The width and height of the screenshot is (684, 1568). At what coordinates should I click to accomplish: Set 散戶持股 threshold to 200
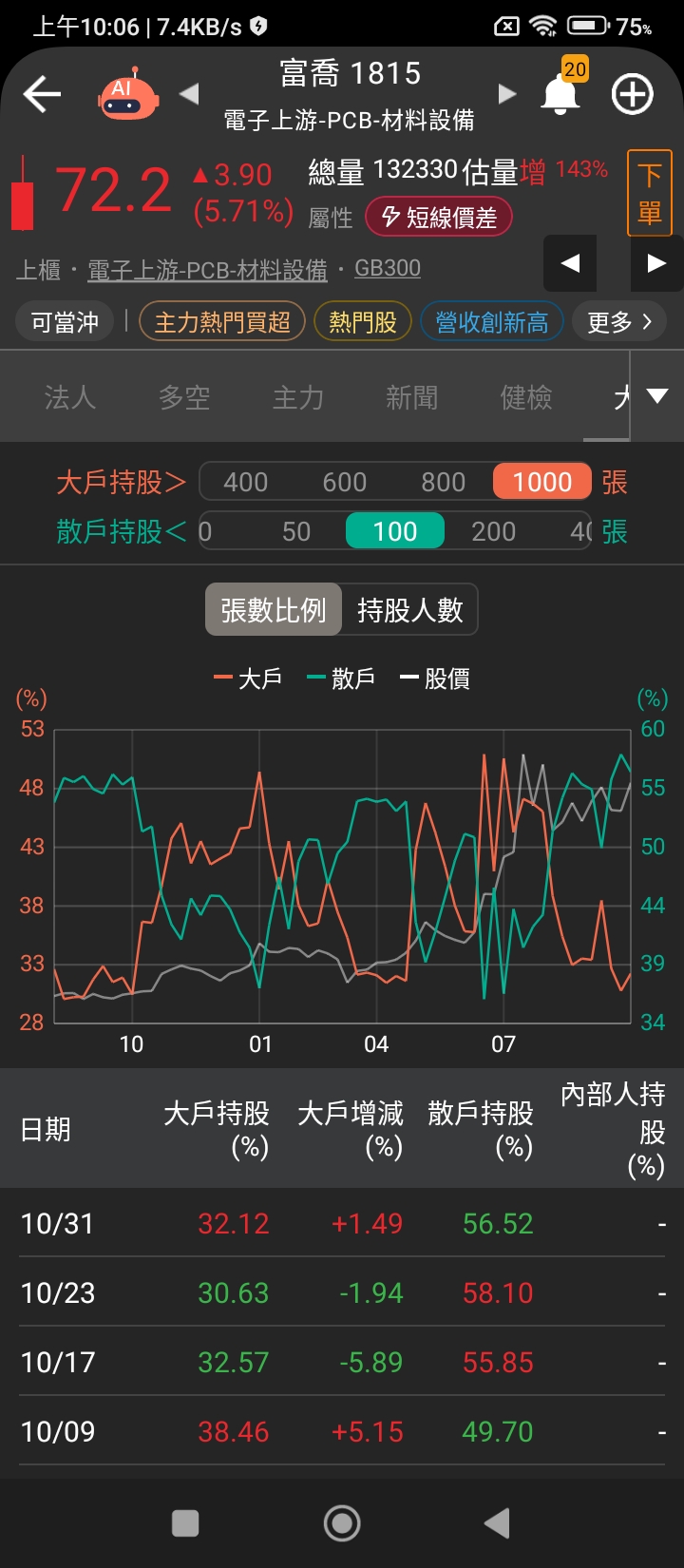(x=493, y=531)
